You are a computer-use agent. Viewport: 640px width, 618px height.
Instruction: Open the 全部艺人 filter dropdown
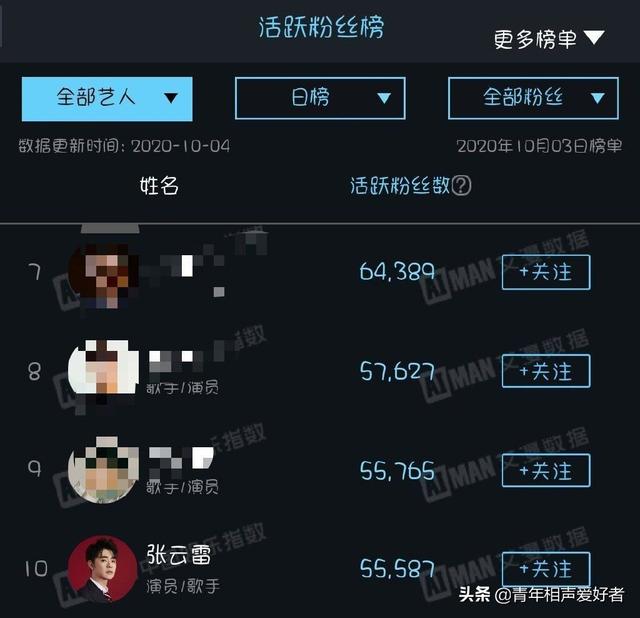point(107,98)
